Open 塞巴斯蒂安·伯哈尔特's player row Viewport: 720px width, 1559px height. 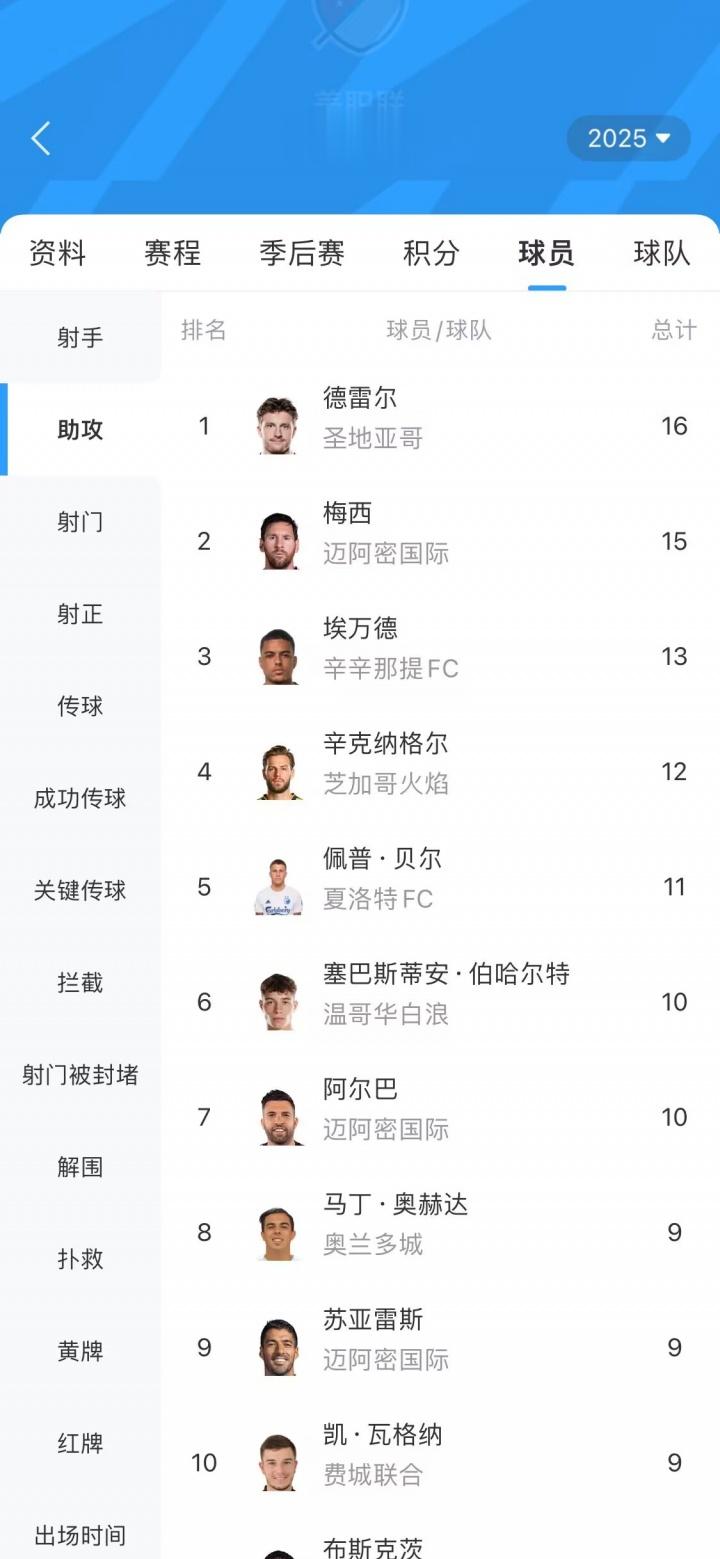click(440, 1001)
